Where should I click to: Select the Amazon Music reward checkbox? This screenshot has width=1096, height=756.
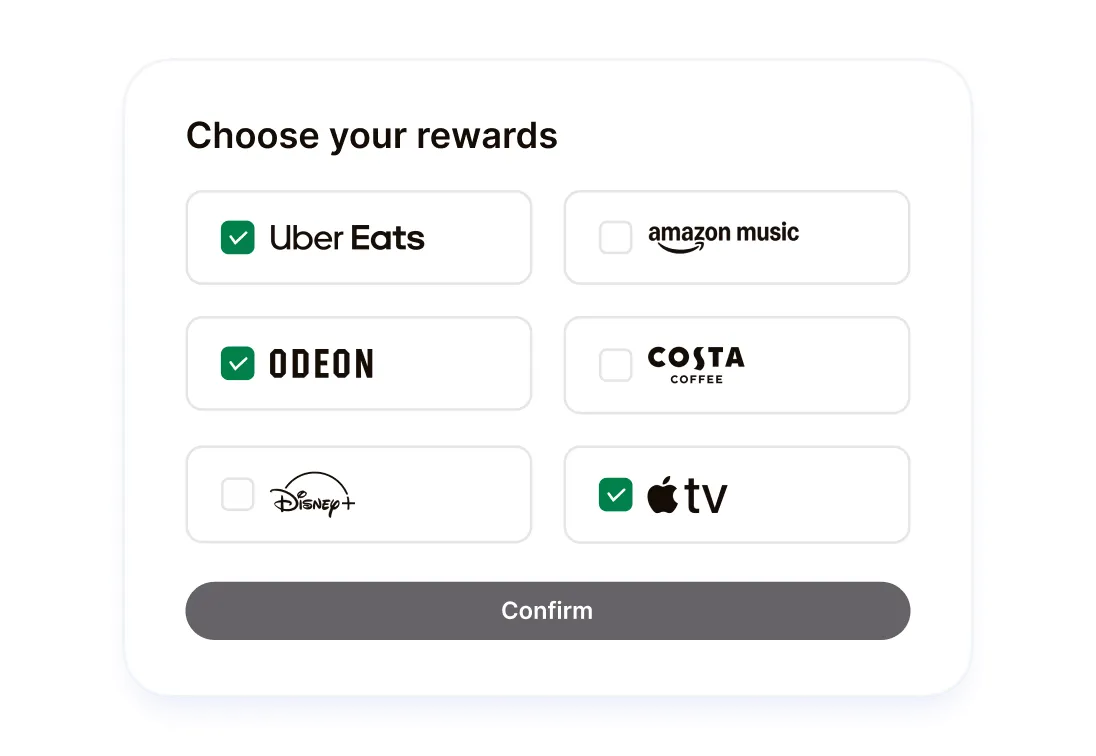click(x=616, y=238)
